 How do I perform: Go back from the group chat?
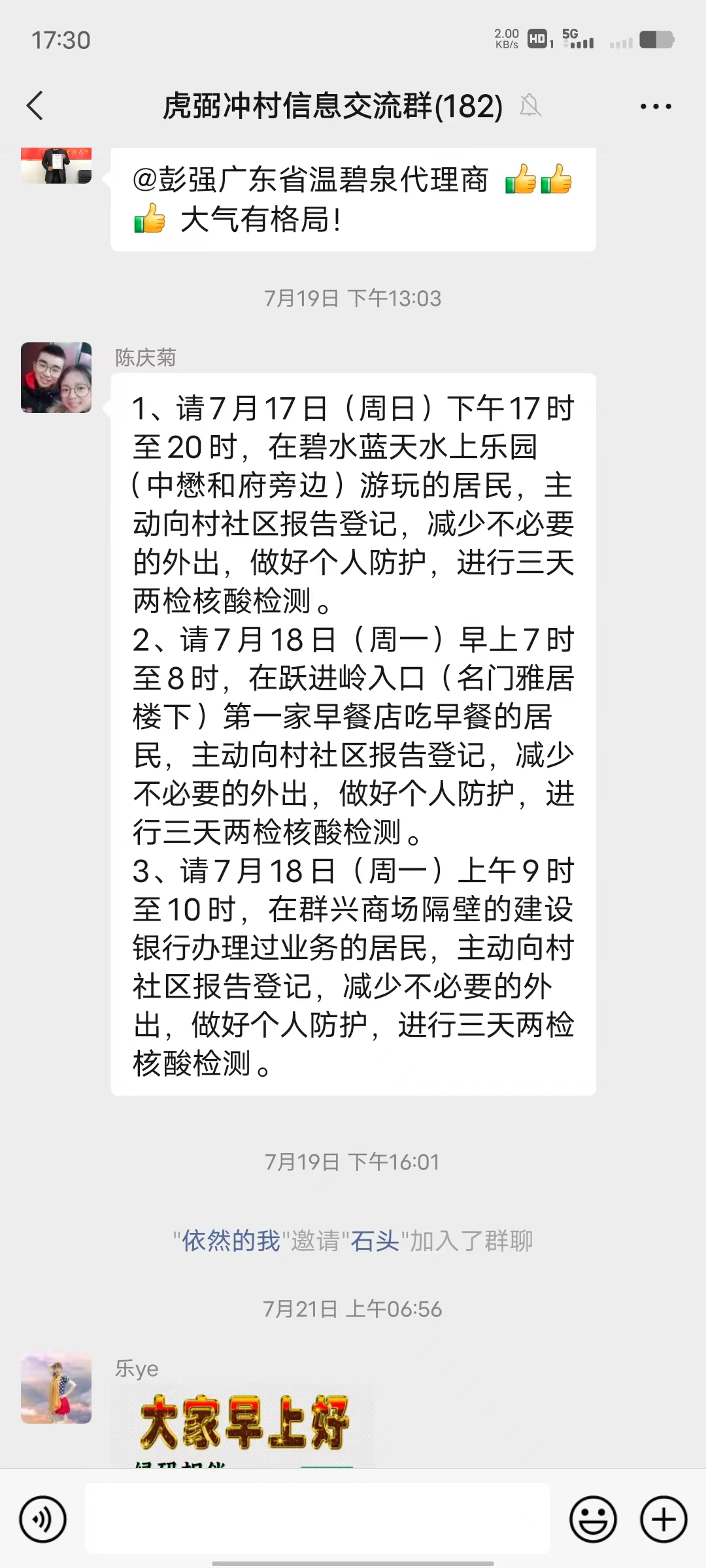click(35, 106)
